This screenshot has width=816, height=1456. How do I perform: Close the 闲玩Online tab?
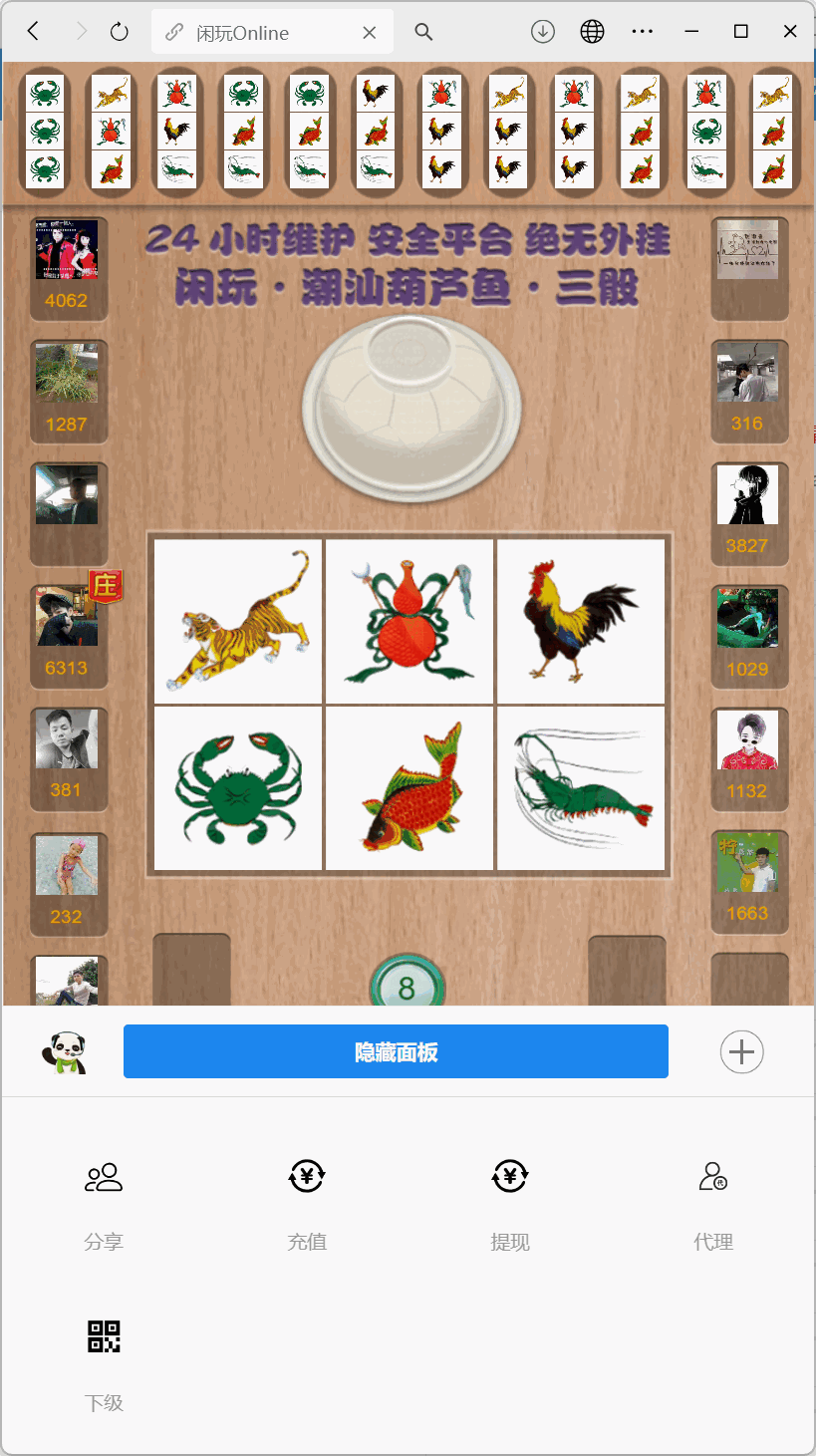click(x=369, y=33)
